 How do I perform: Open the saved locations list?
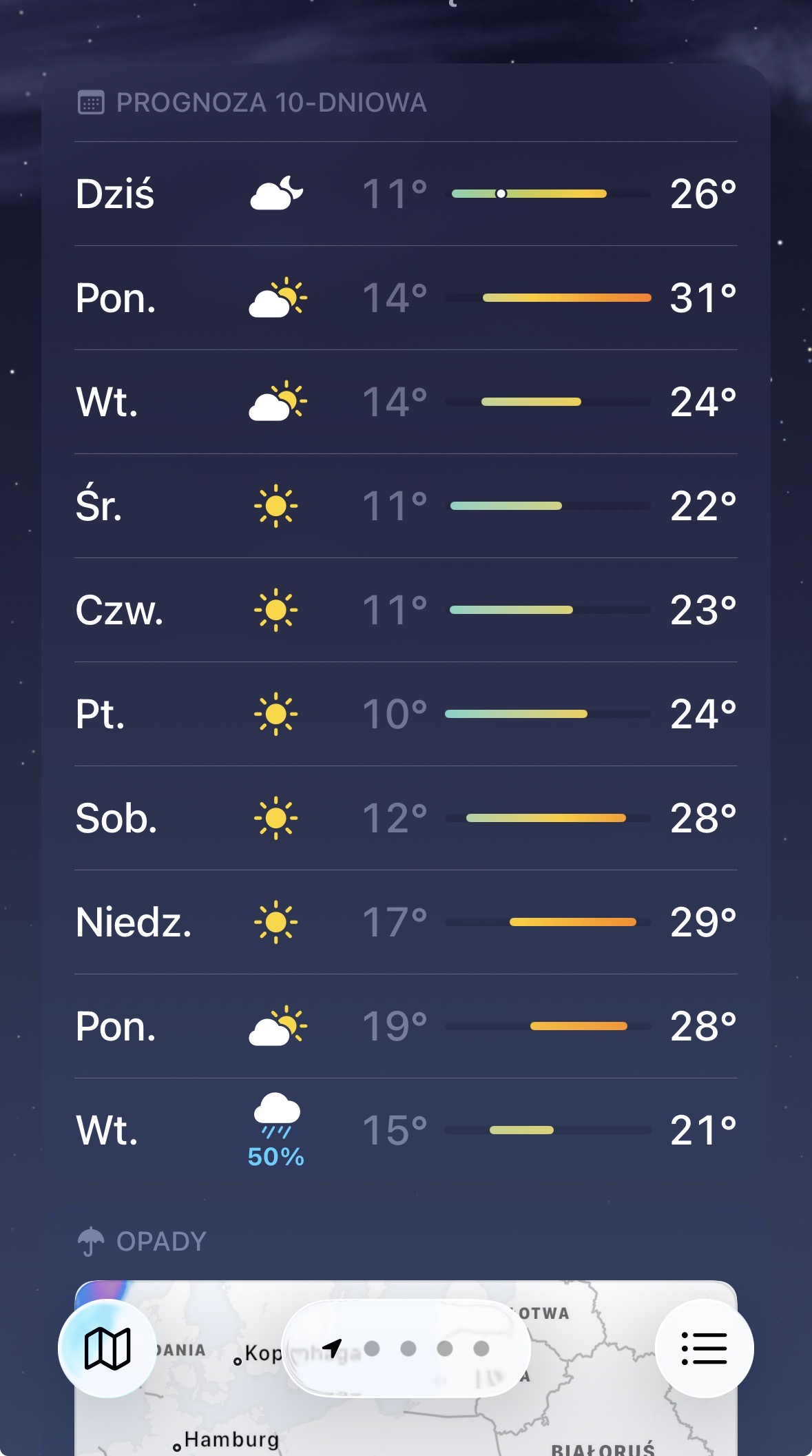(704, 1348)
